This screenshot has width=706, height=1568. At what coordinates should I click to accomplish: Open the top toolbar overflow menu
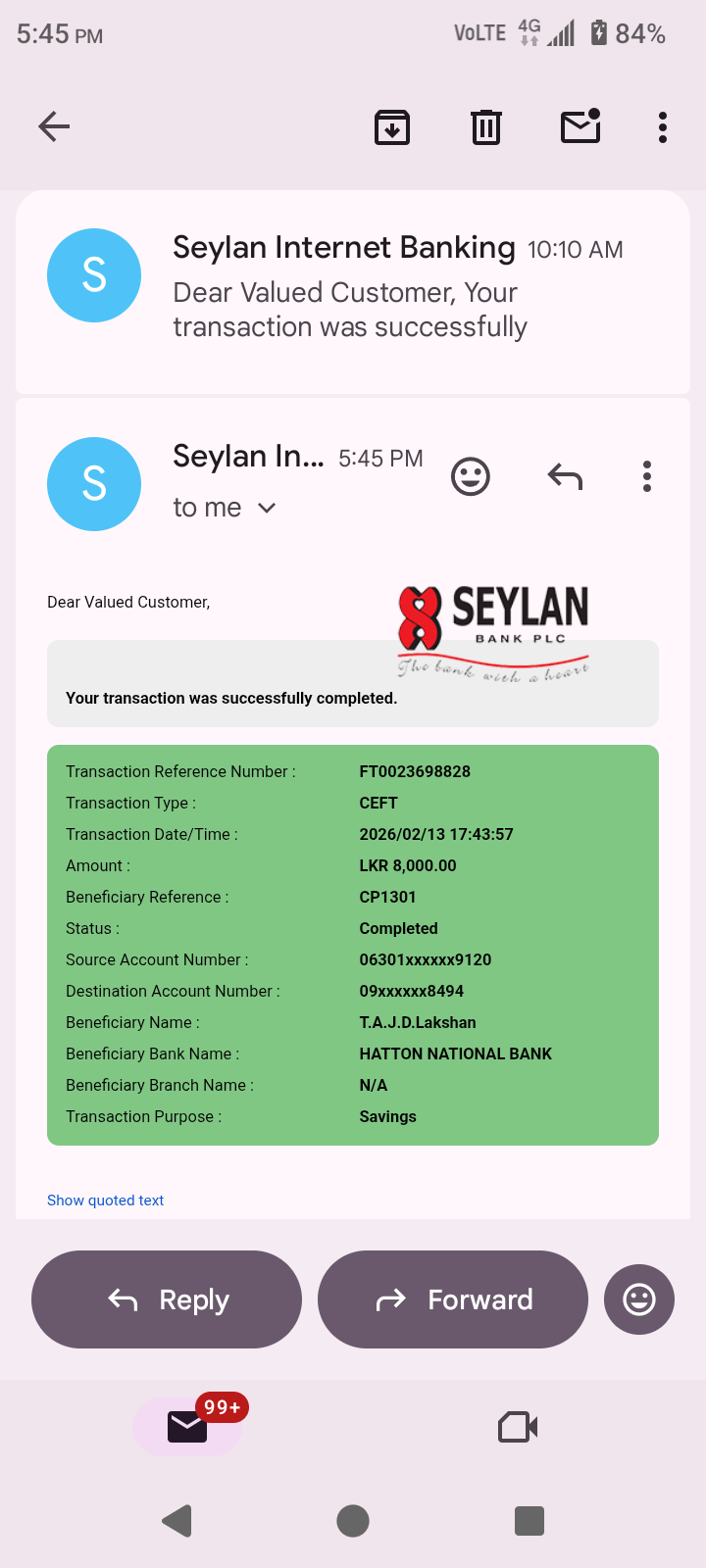point(663,127)
